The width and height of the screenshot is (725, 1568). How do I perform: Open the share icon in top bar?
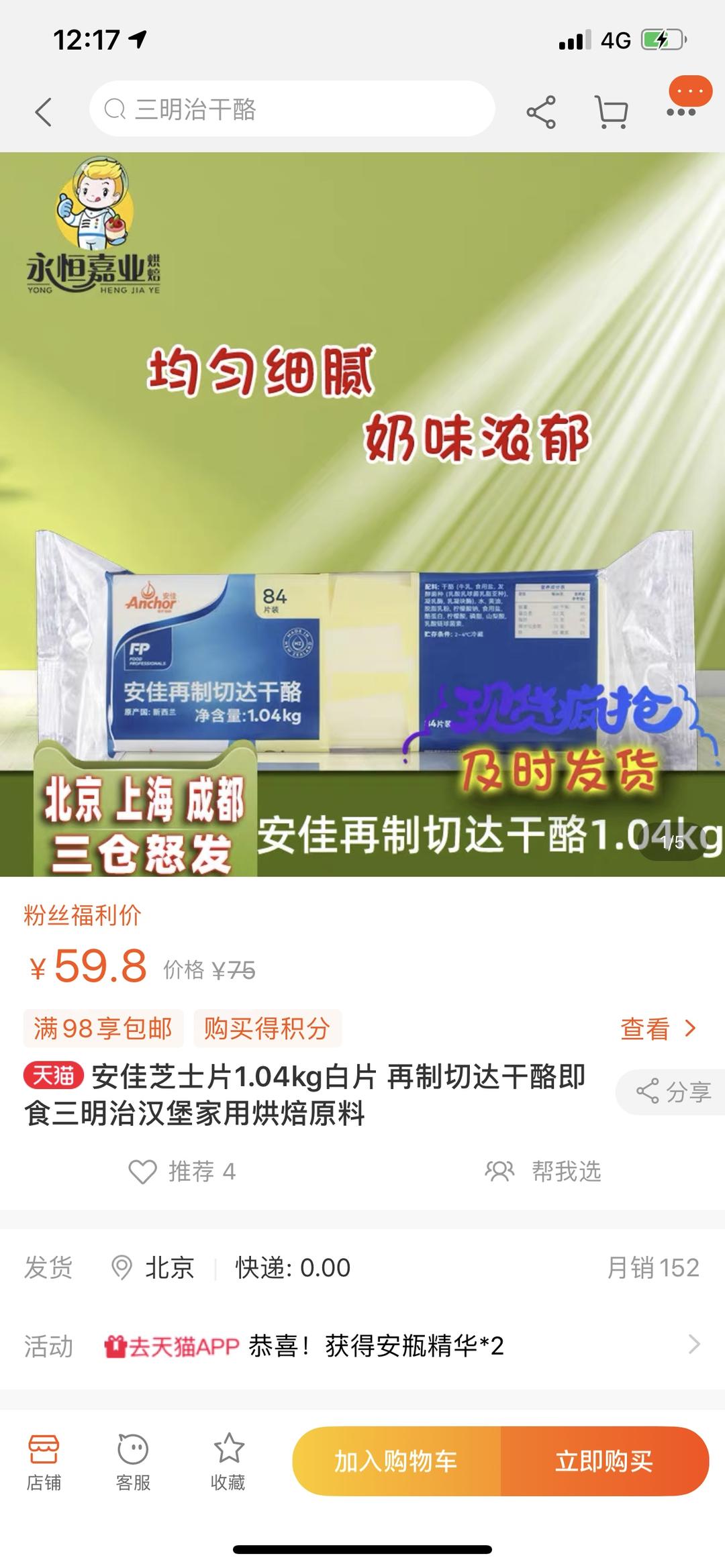click(x=541, y=111)
